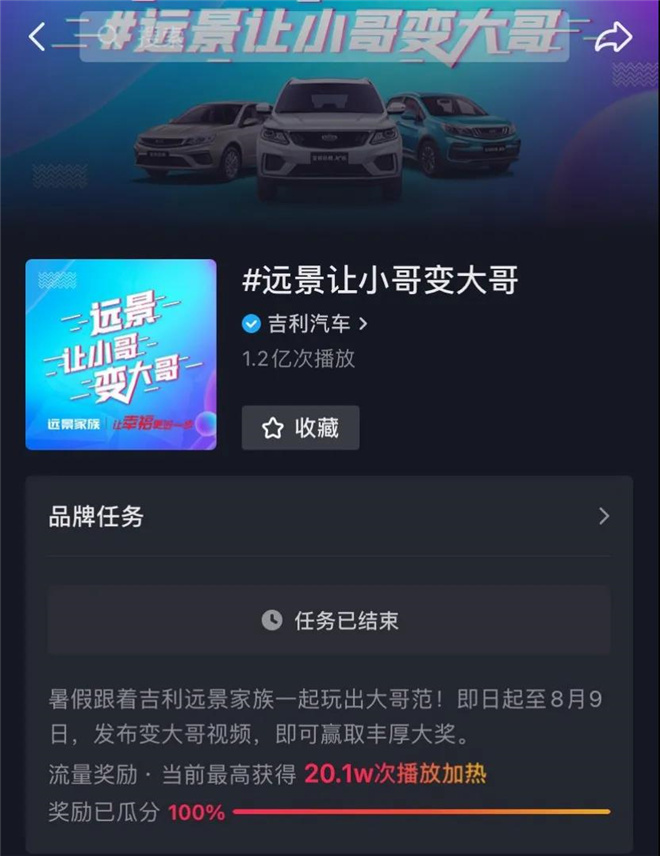This screenshot has height=856, width=660.
Task: Share this hashtag challenge page
Action: 613,38
